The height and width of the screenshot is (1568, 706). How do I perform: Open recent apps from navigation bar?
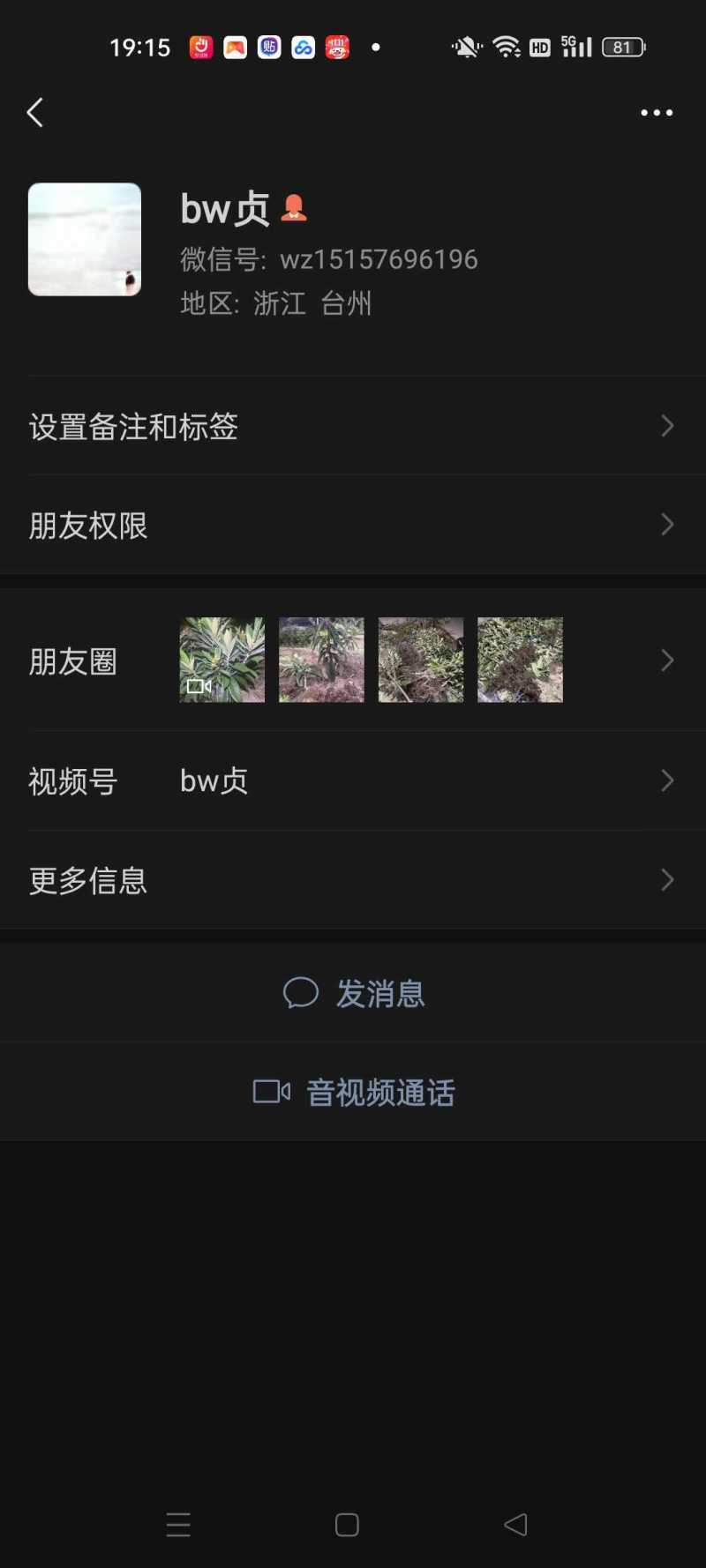[x=178, y=1525]
